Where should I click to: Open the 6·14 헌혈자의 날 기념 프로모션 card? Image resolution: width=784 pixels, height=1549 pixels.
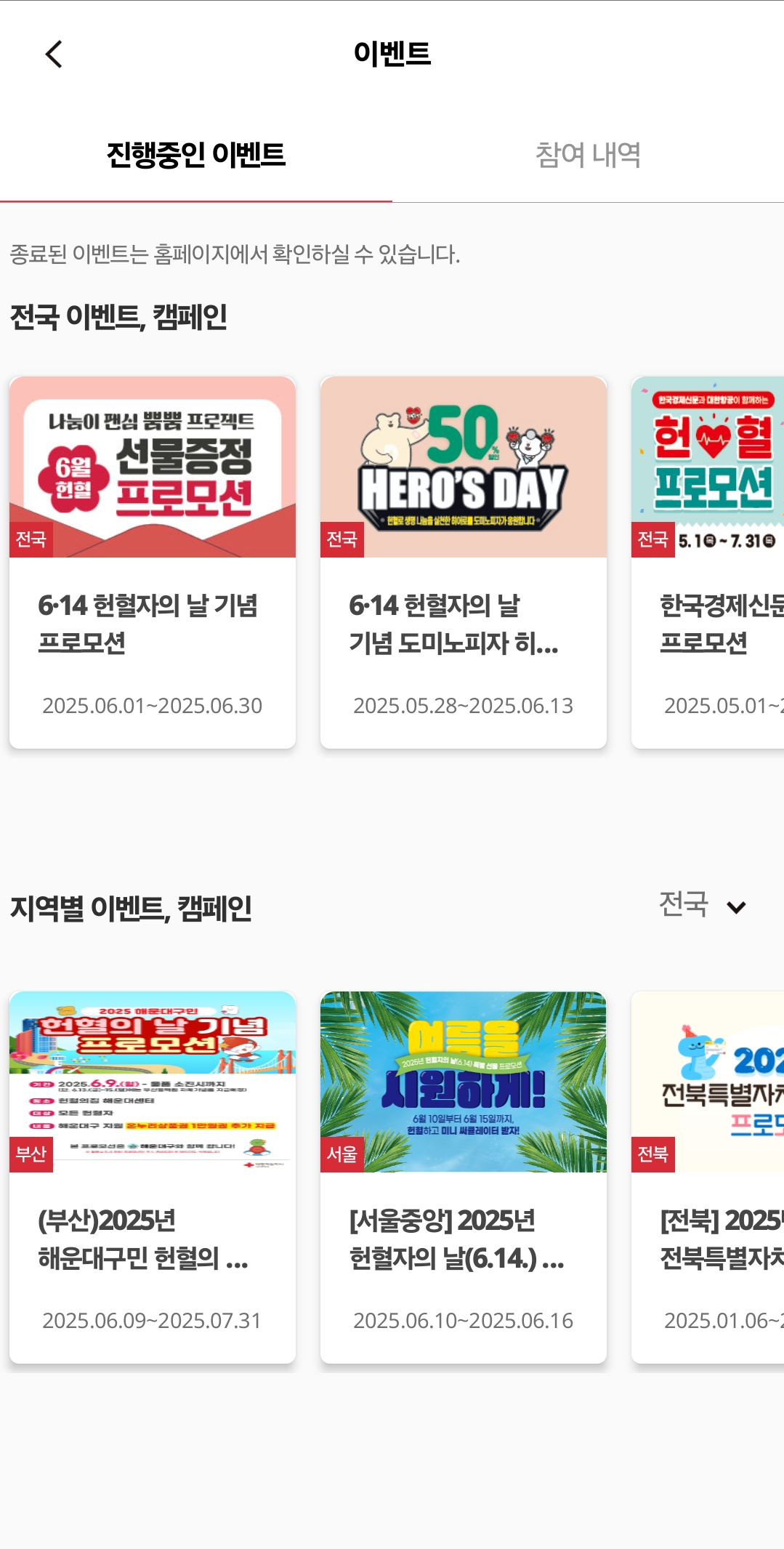tap(153, 562)
